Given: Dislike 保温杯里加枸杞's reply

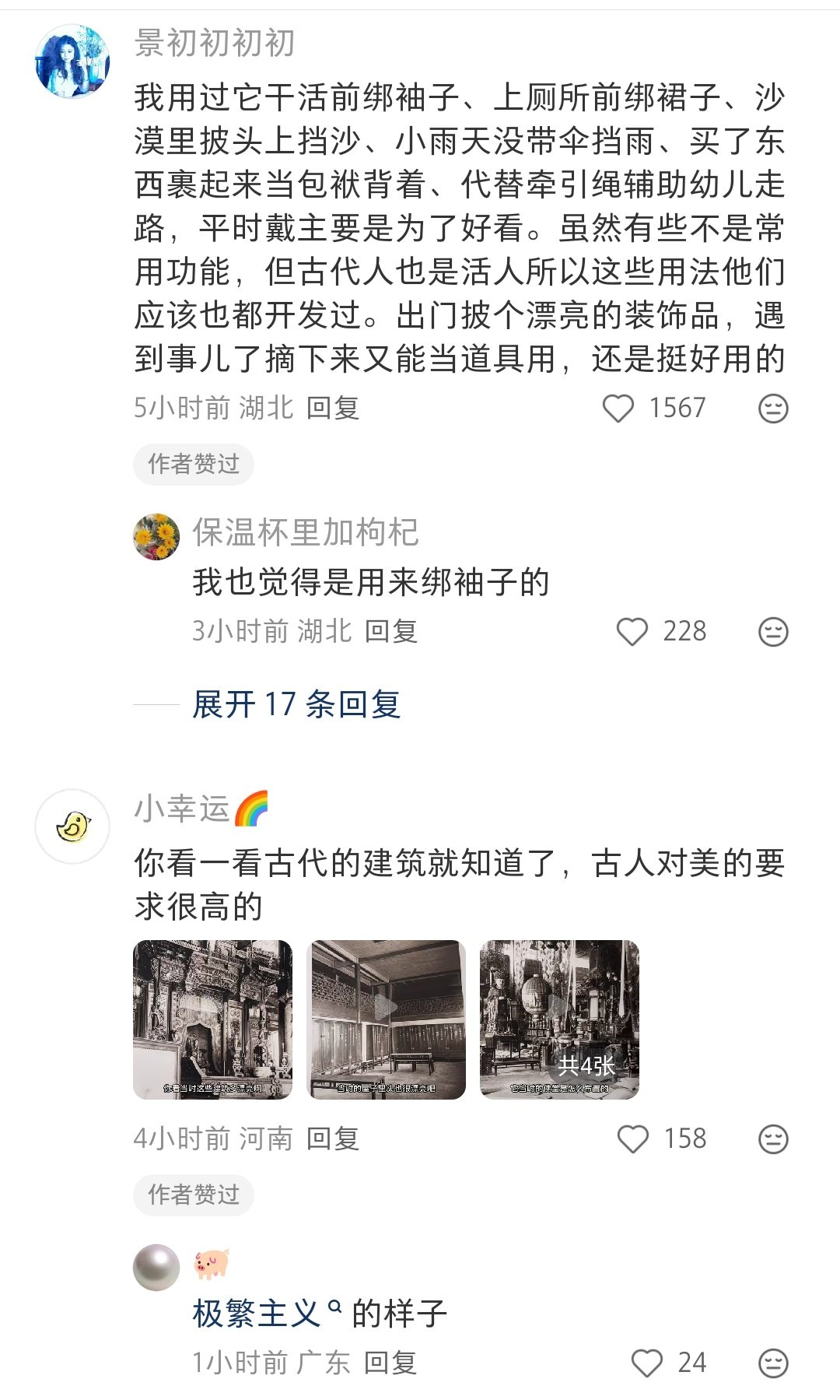Looking at the screenshot, I should click(x=772, y=632).
